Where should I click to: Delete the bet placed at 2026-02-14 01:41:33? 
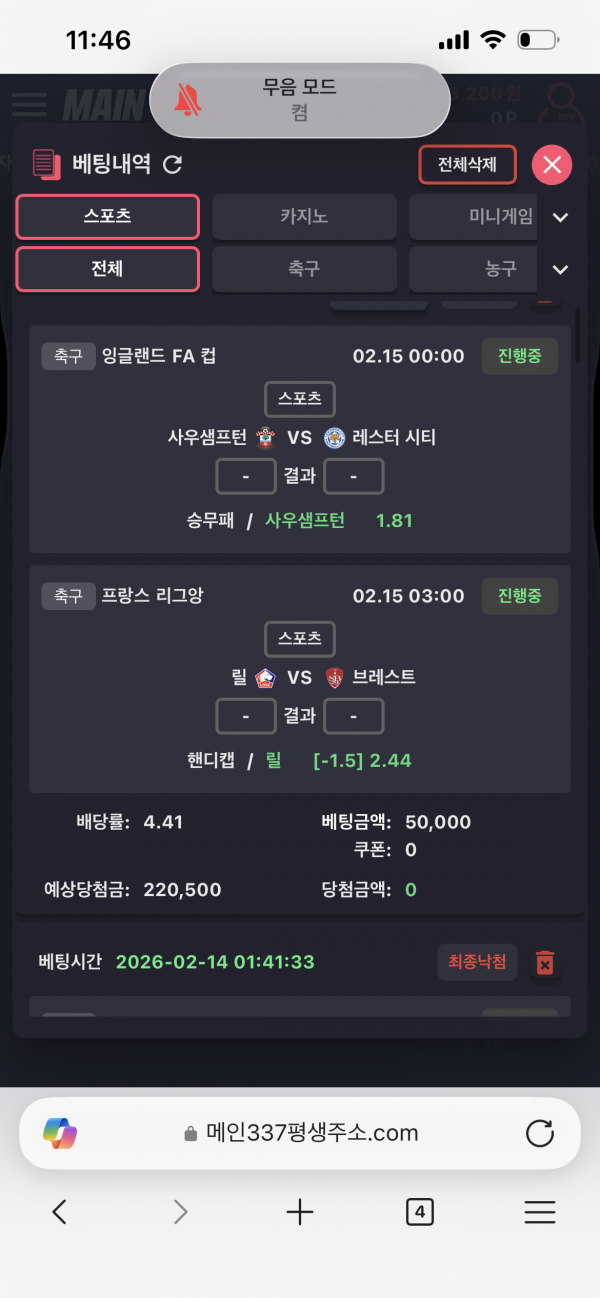coord(545,962)
